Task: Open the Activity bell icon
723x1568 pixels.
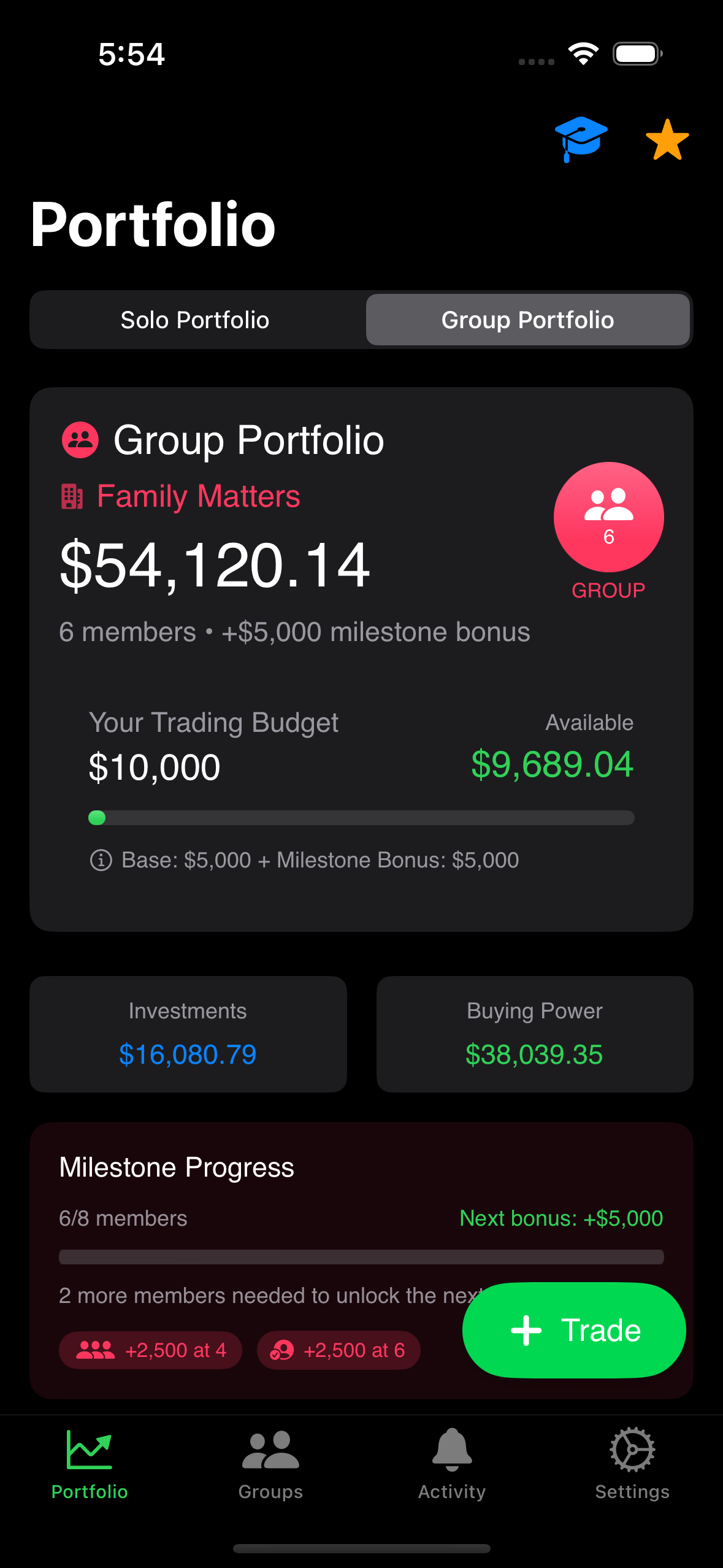Action: coord(452,1449)
